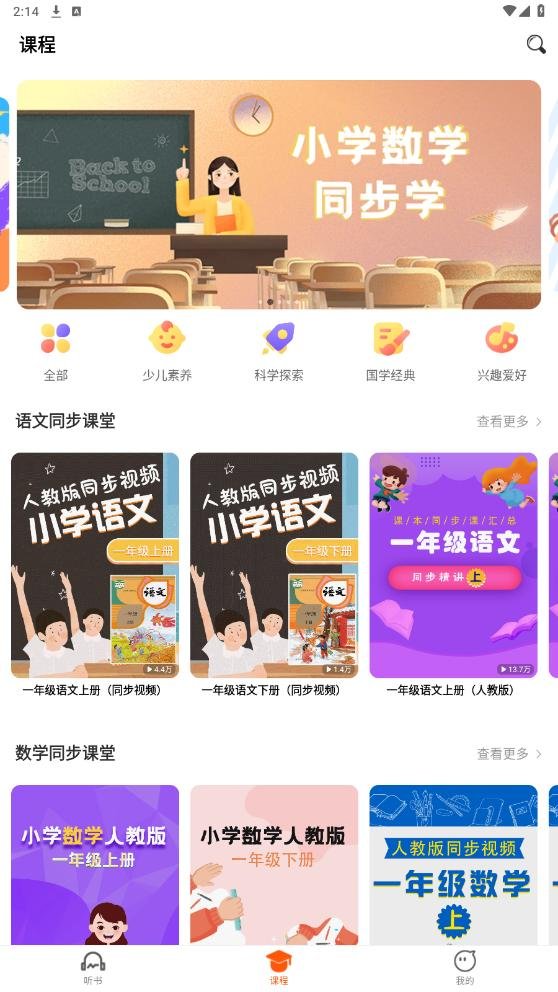Open the pink 小学数学人教版 一年级下册 card
The width and height of the screenshot is (558, 992).
[274, 865]
